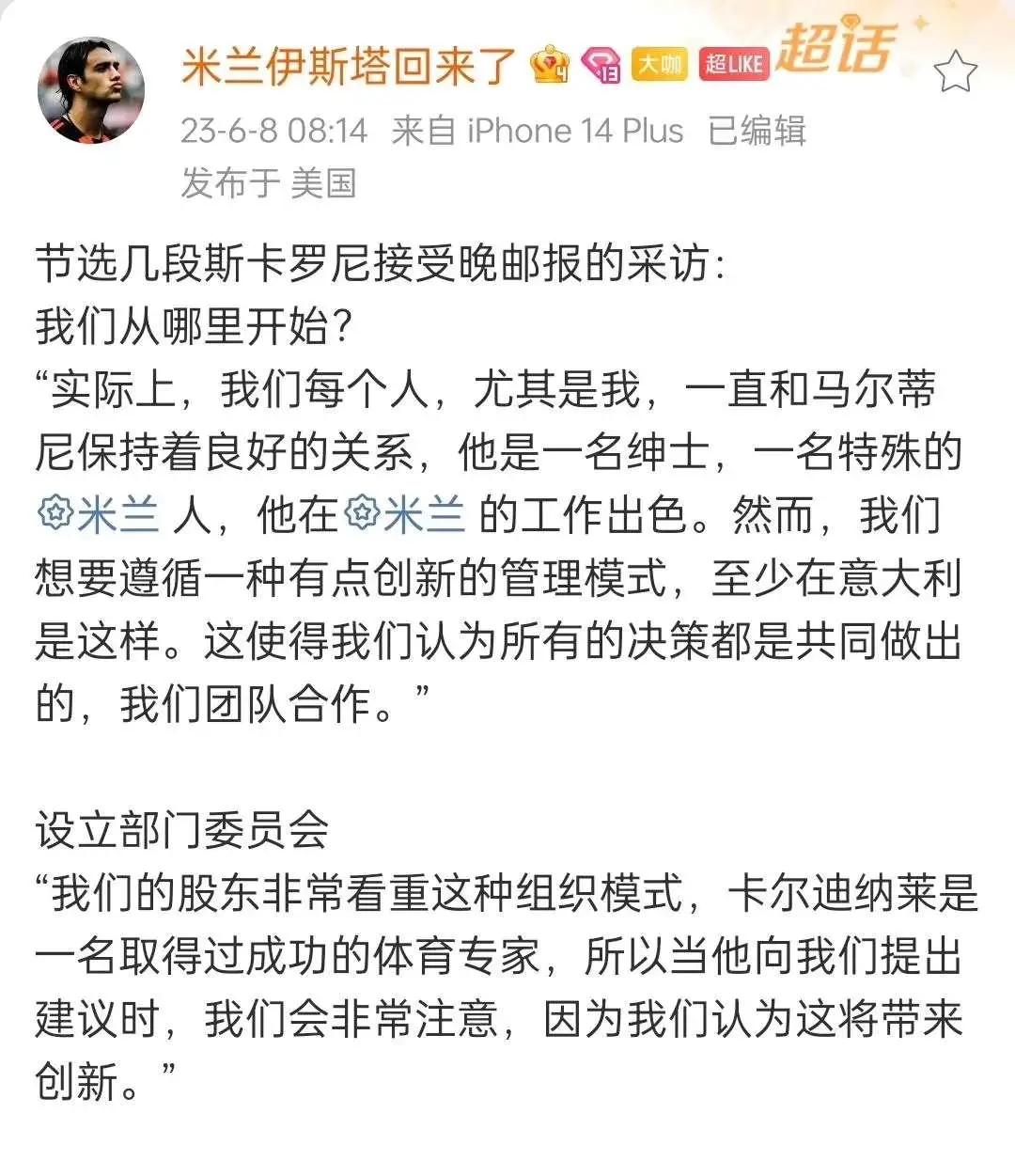Open the poster's profile avatar
Image resolution: width=1015 pixels, height=1176 pixels.
[91, 89]
